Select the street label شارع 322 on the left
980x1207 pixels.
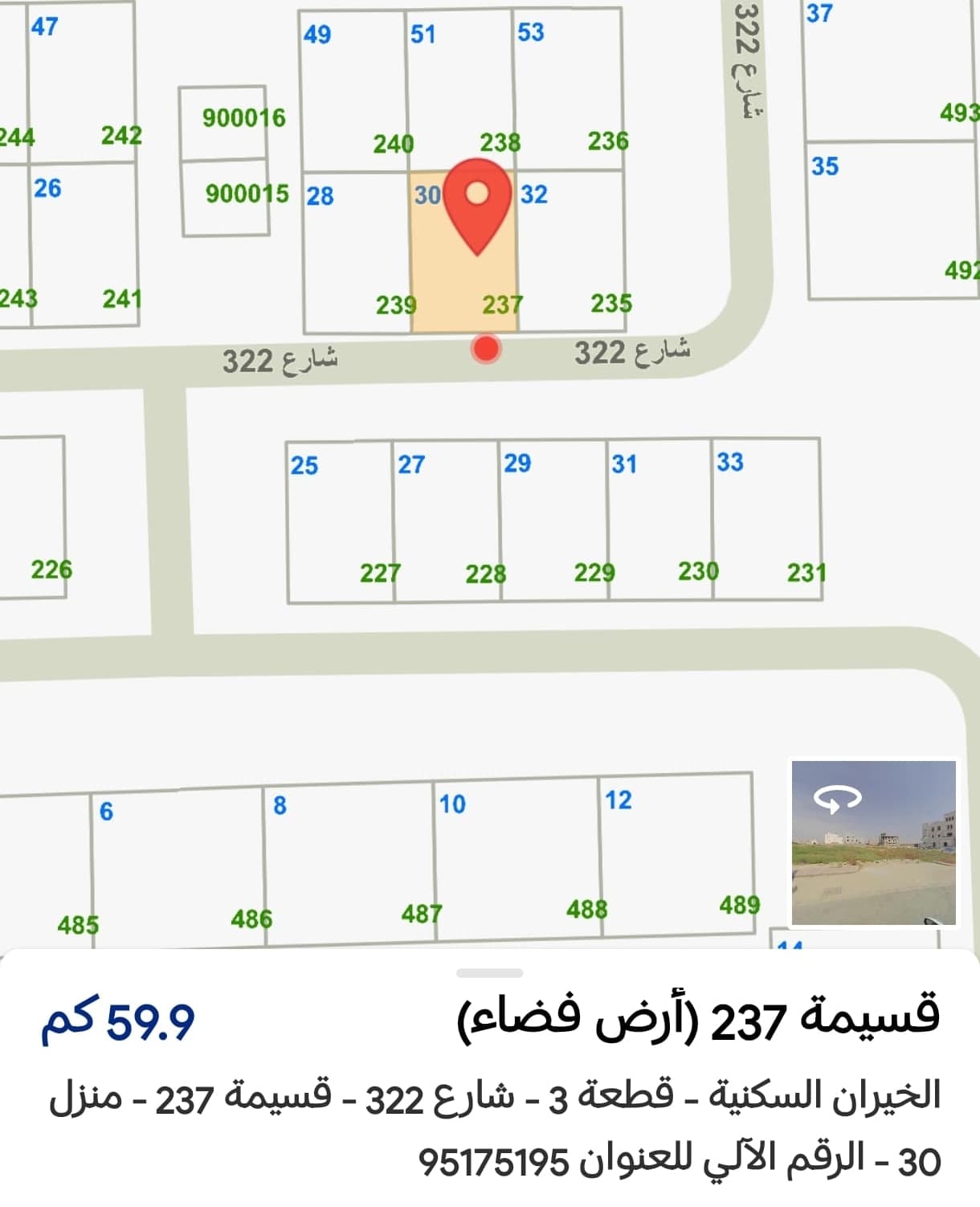[281, 361]
